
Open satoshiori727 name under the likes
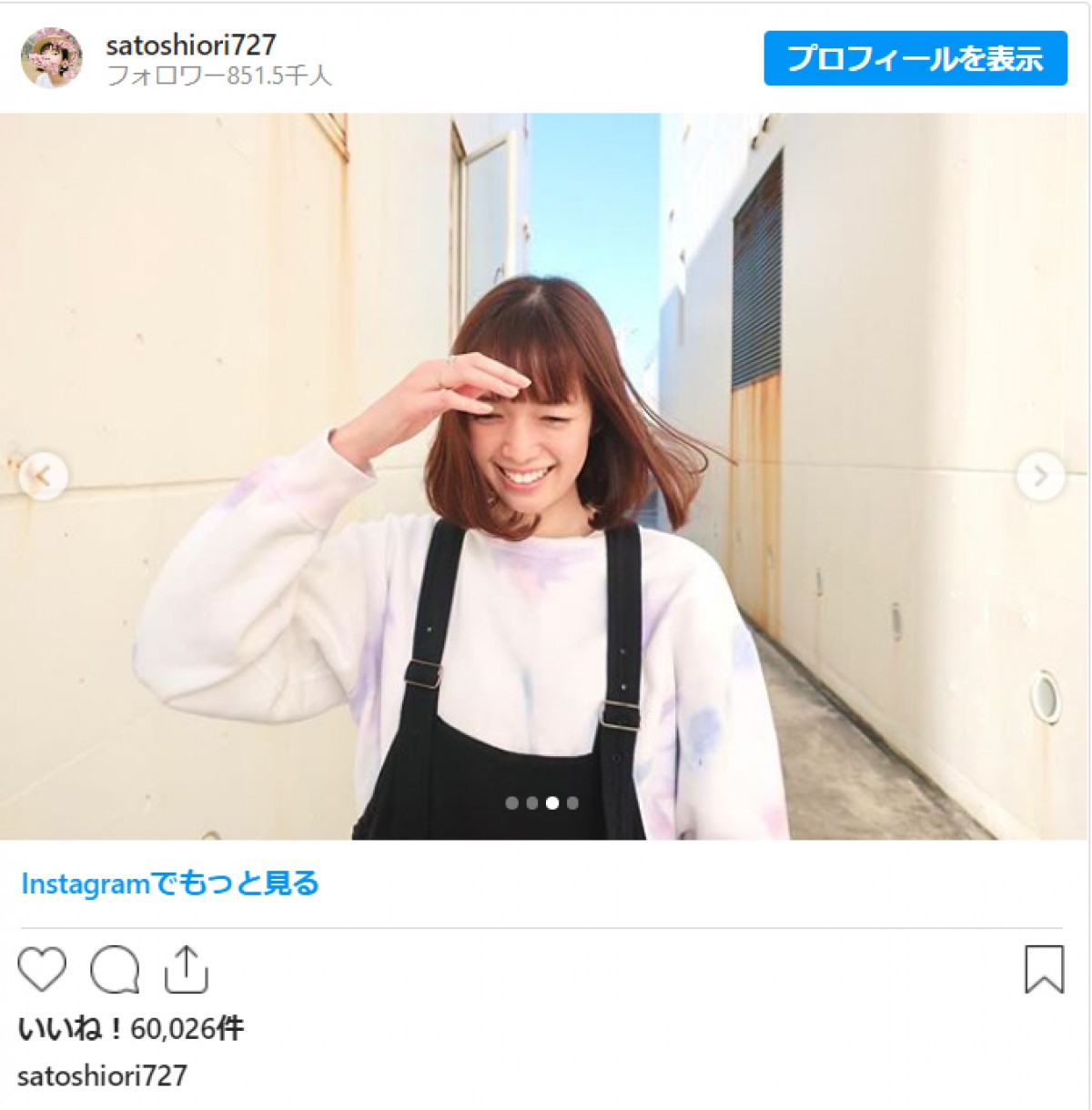(102, 1075)
